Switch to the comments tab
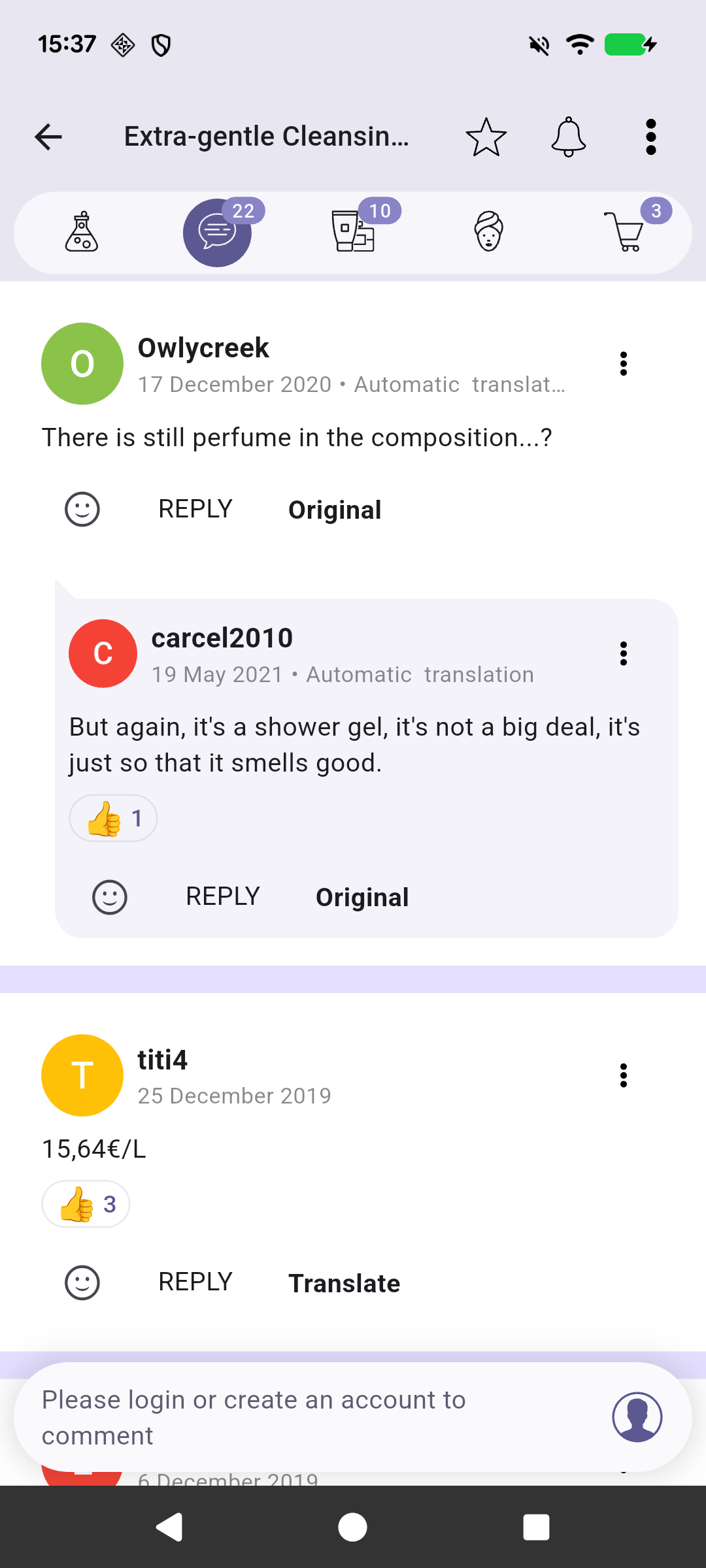 [217, 232]
